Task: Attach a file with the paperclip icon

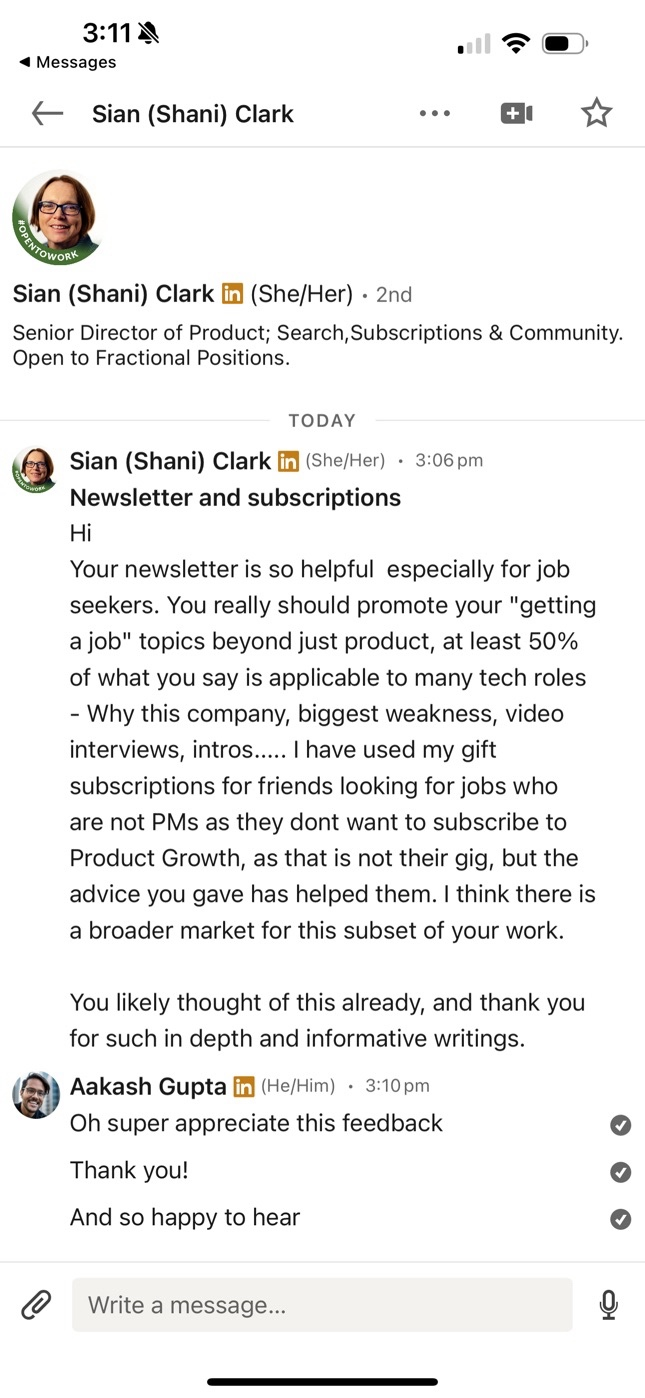Action: 36,1305
